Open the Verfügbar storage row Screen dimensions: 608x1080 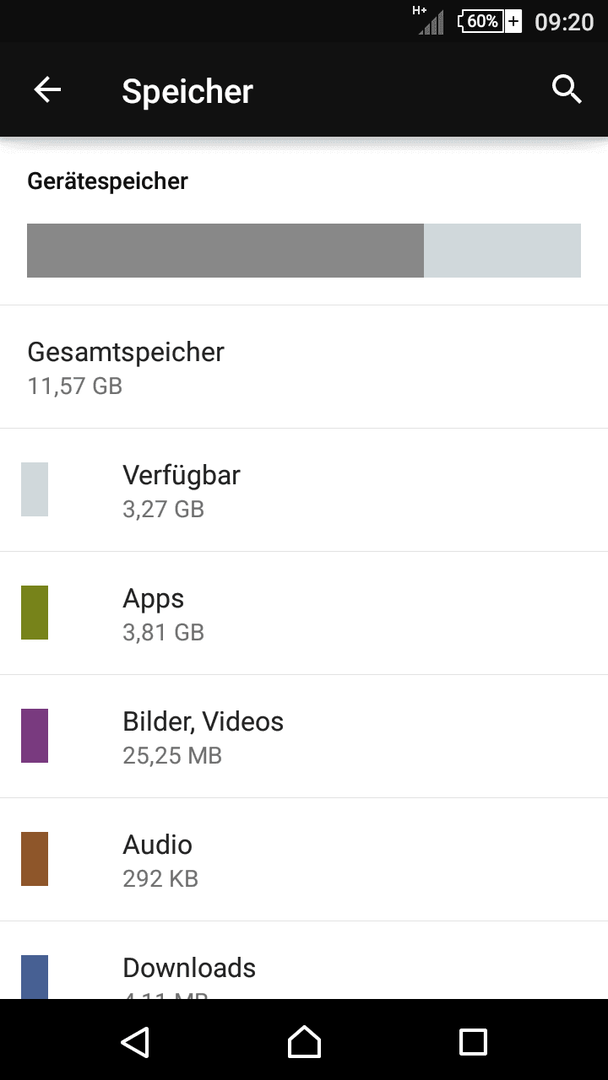click(x=304, y=490)
